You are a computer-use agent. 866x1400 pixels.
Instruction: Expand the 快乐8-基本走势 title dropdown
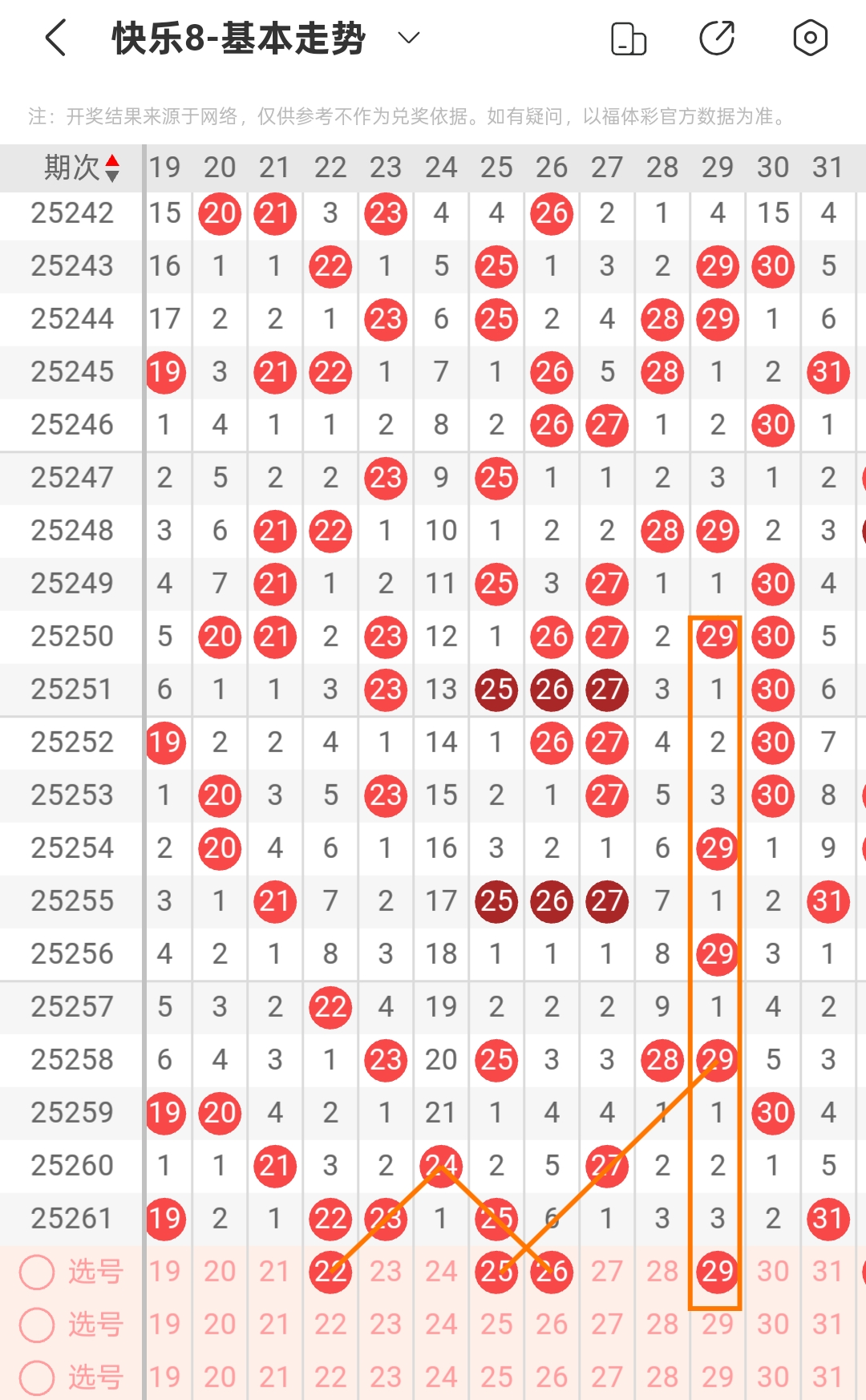[409, 38]
